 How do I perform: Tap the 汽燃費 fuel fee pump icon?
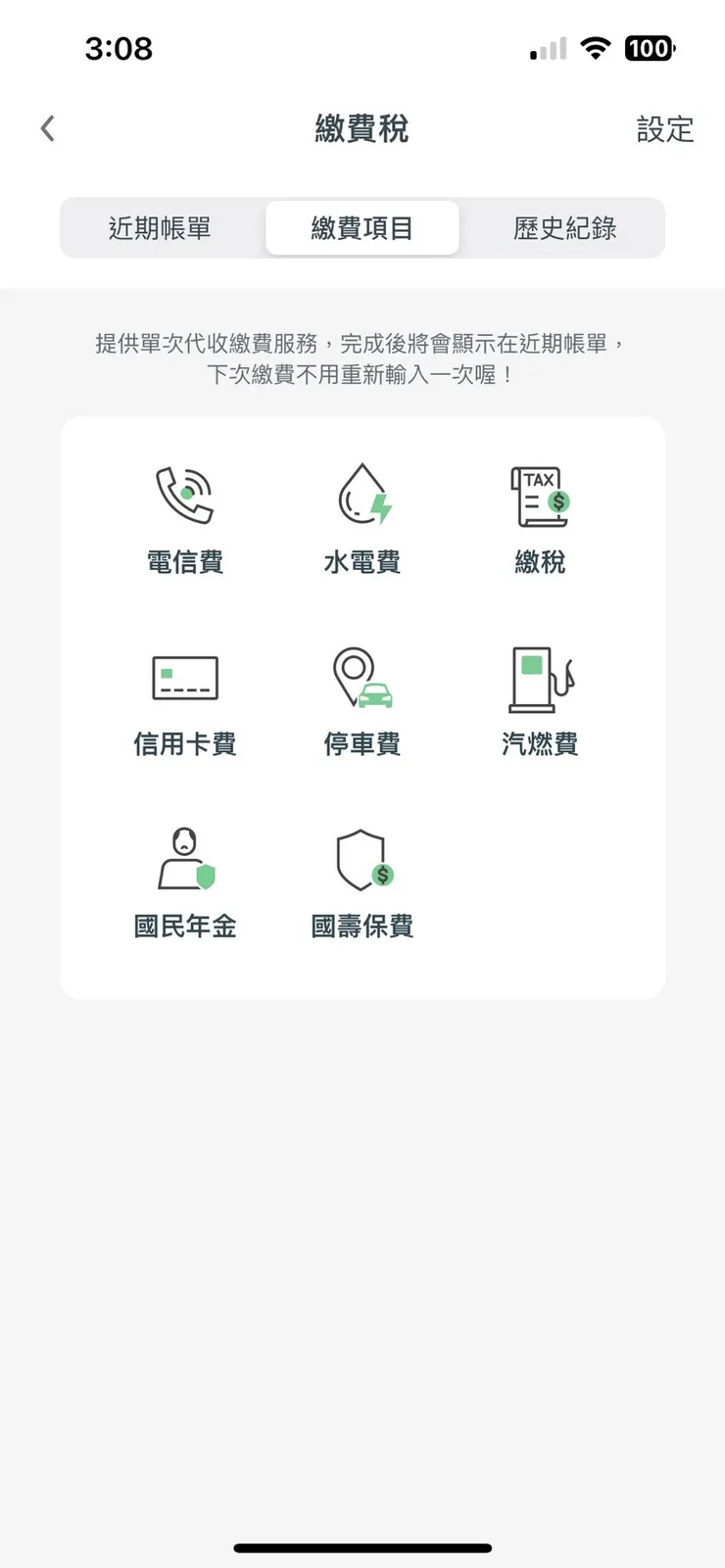coord(539,676)
